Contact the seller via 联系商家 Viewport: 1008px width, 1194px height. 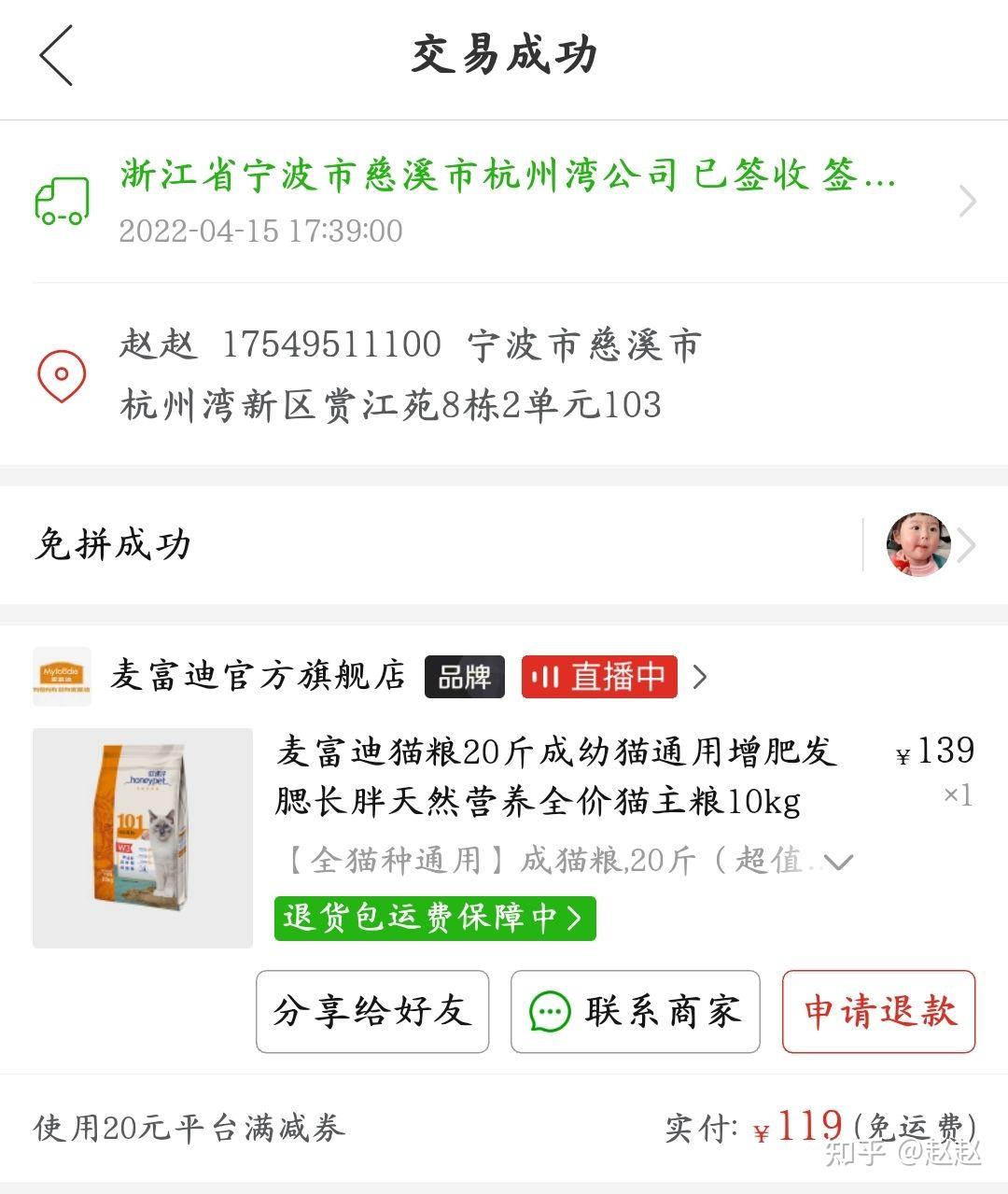click(635, 1011)
